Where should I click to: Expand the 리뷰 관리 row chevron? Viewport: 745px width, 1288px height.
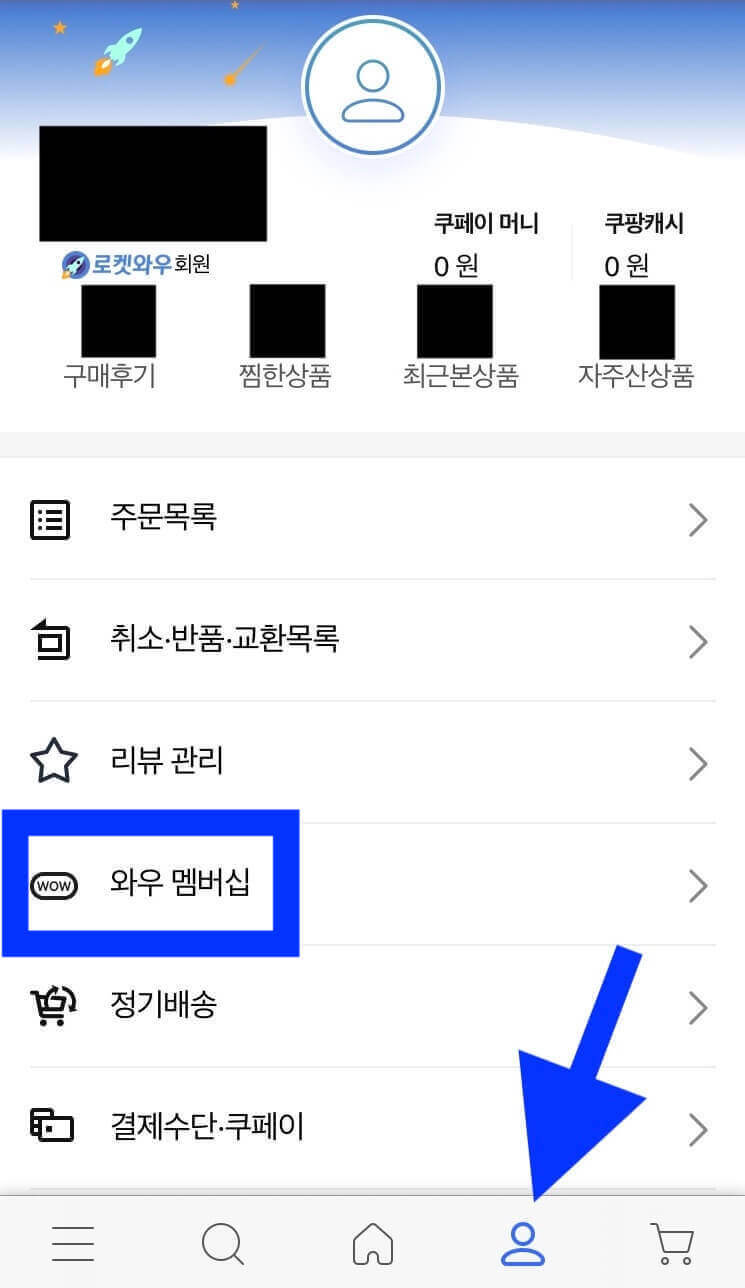tap(698, 763)
